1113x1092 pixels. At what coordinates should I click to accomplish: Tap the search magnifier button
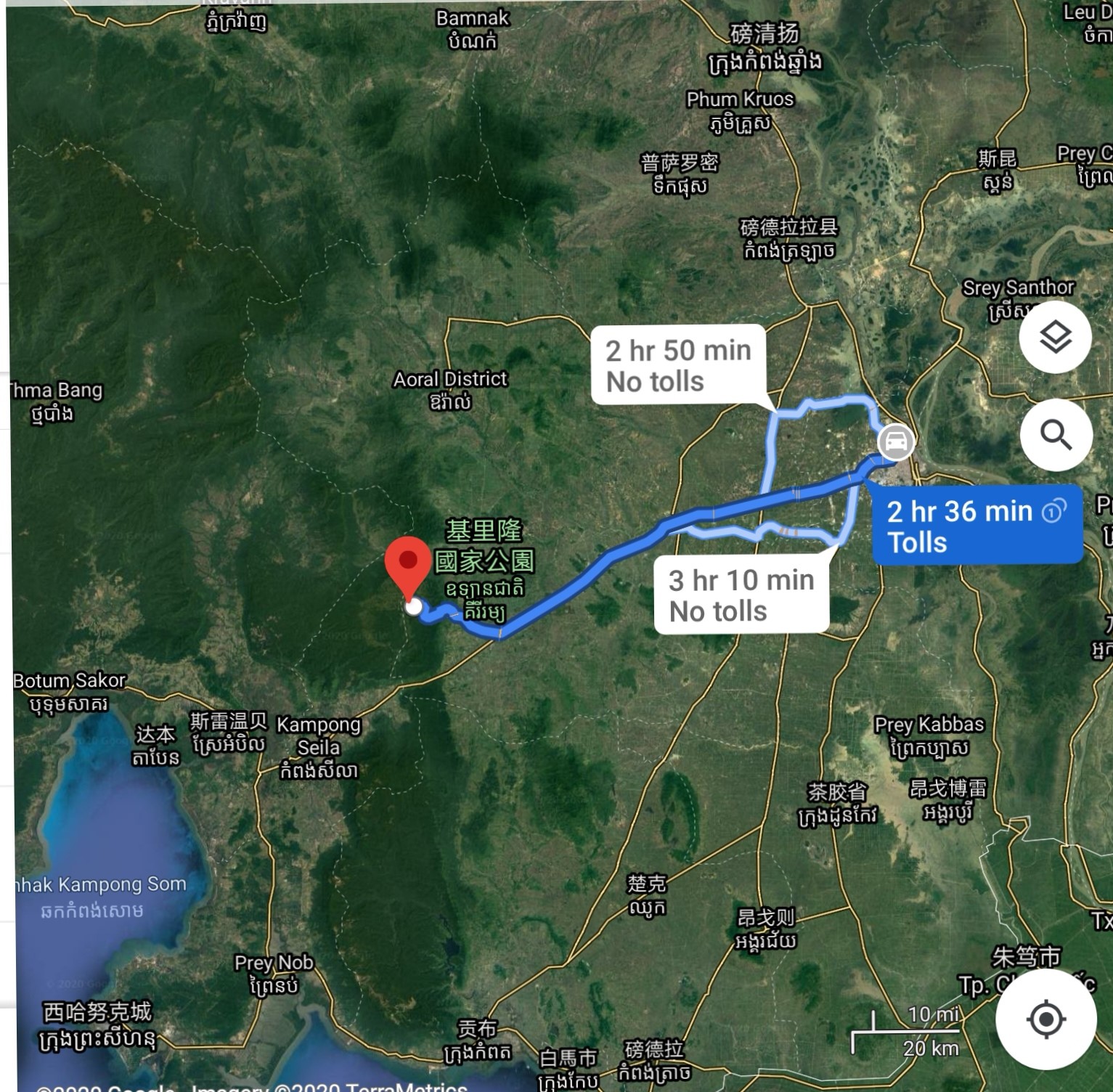coord(1056,435)
